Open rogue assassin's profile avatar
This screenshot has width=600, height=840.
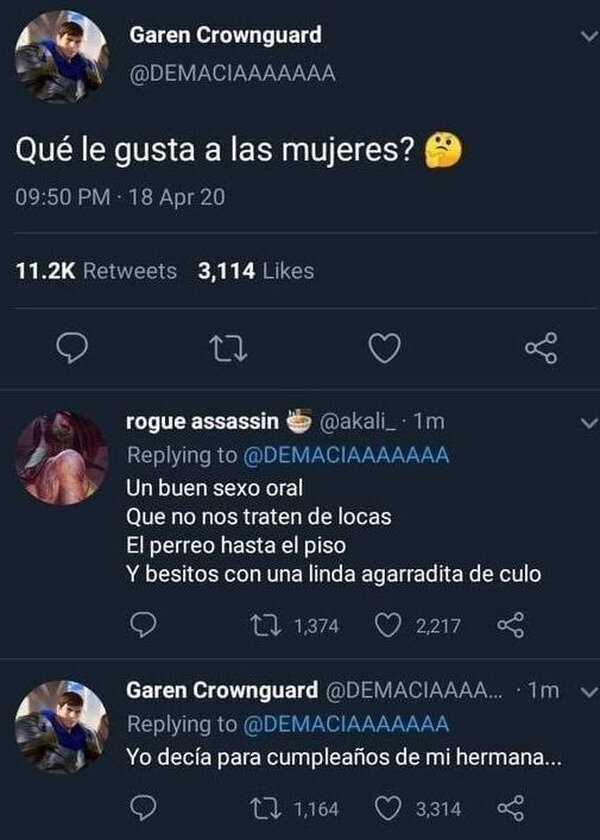pyautogui.click(x=62, y=458)
